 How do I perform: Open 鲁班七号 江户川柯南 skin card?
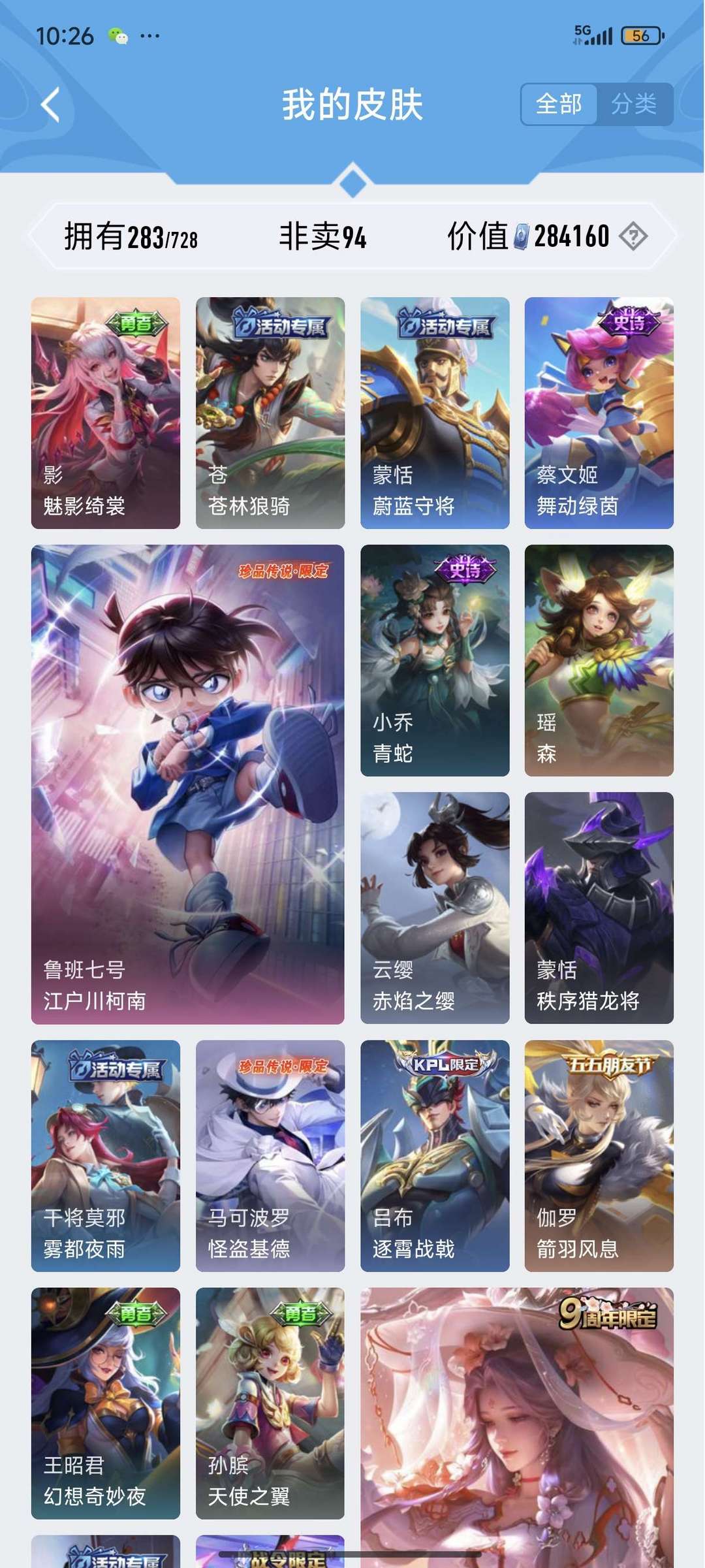pyautogui.click(x=188, y=784)
